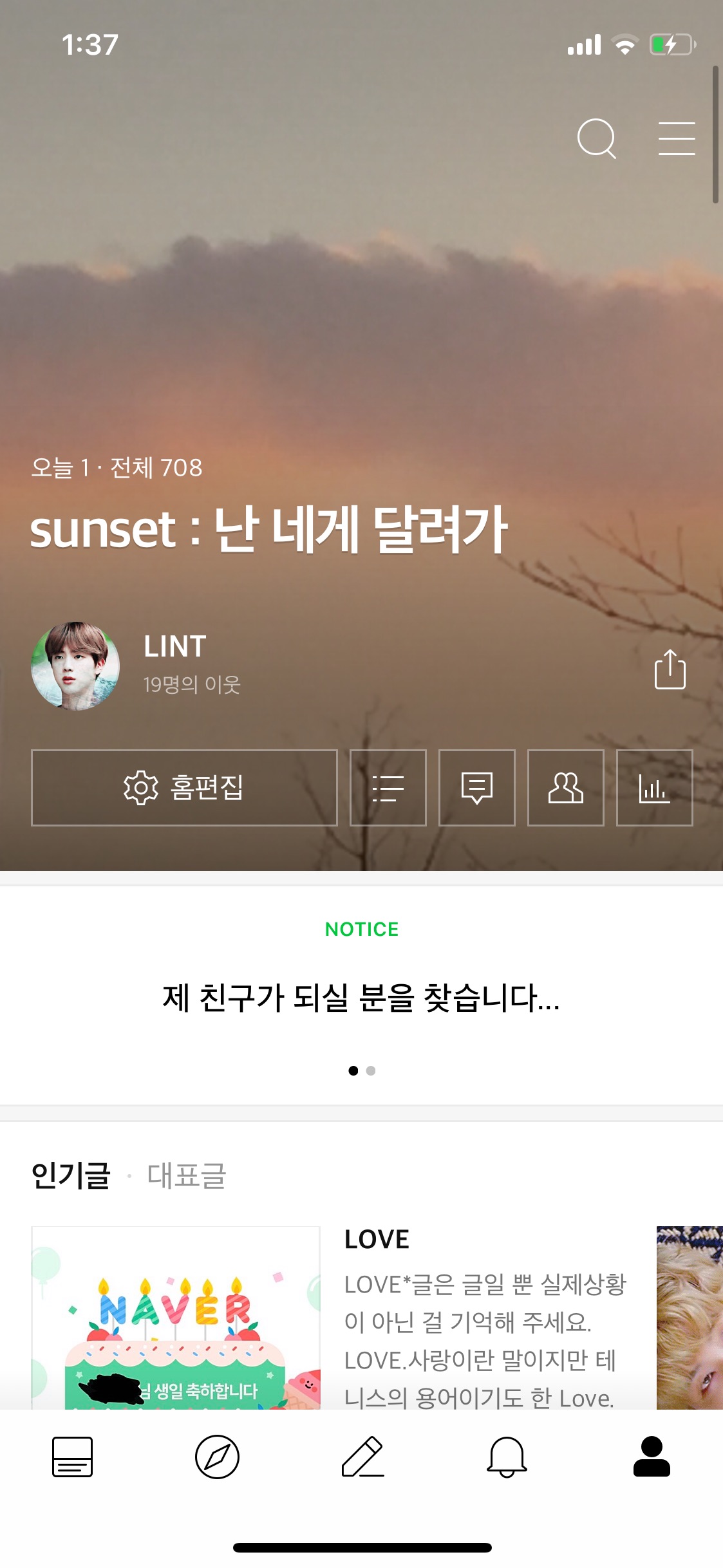Select the 인기글 tab
This screenshot has width=723, height=1568.
click(71, 1175)
